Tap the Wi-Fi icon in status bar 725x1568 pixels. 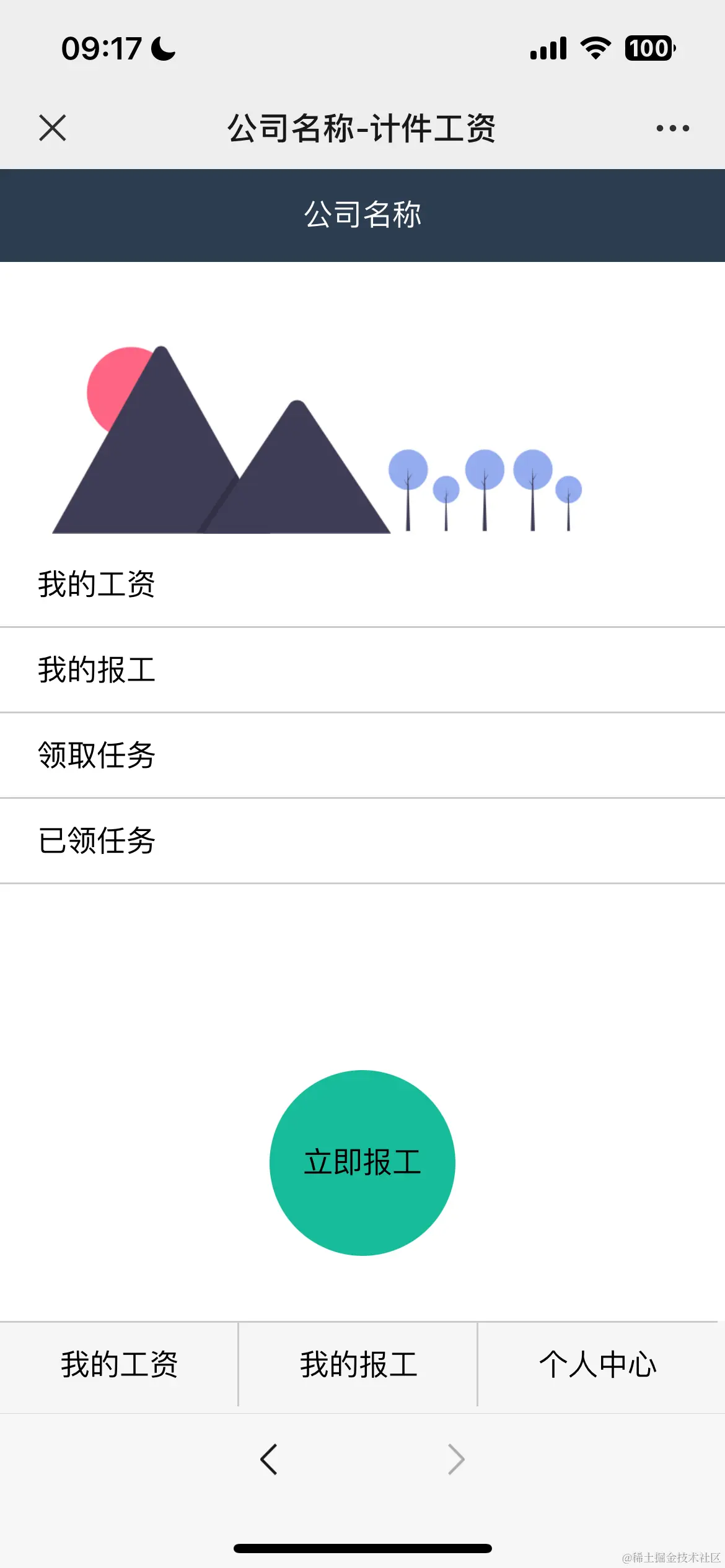pyautogui.click(x=595, y=47)
